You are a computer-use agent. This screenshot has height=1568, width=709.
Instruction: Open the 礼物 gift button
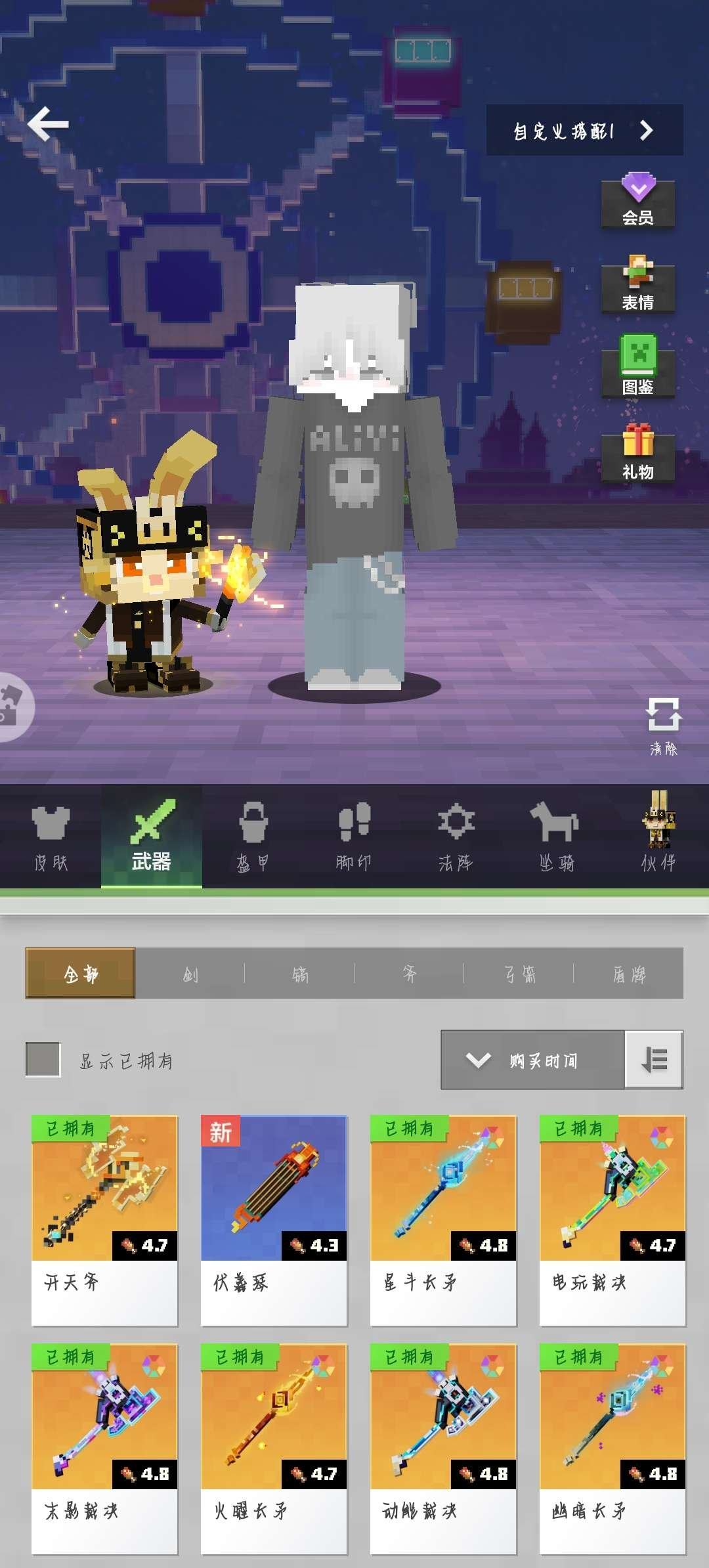point(637,453)
